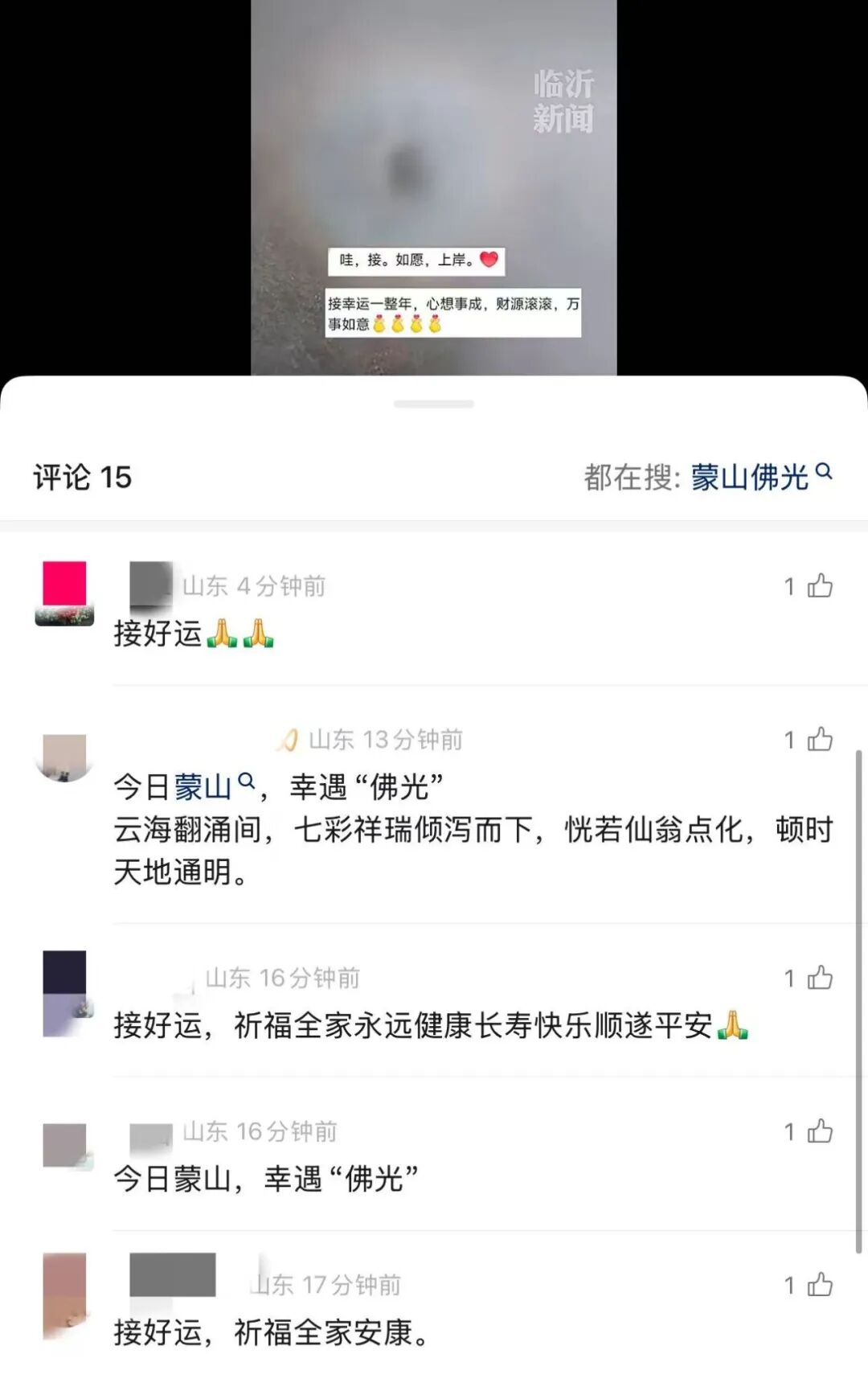Like the comment 今日蒙山,幸遇"佛光" from 16分钟前
This screenshot has width=868, height=1383.
coord(819,1132)
